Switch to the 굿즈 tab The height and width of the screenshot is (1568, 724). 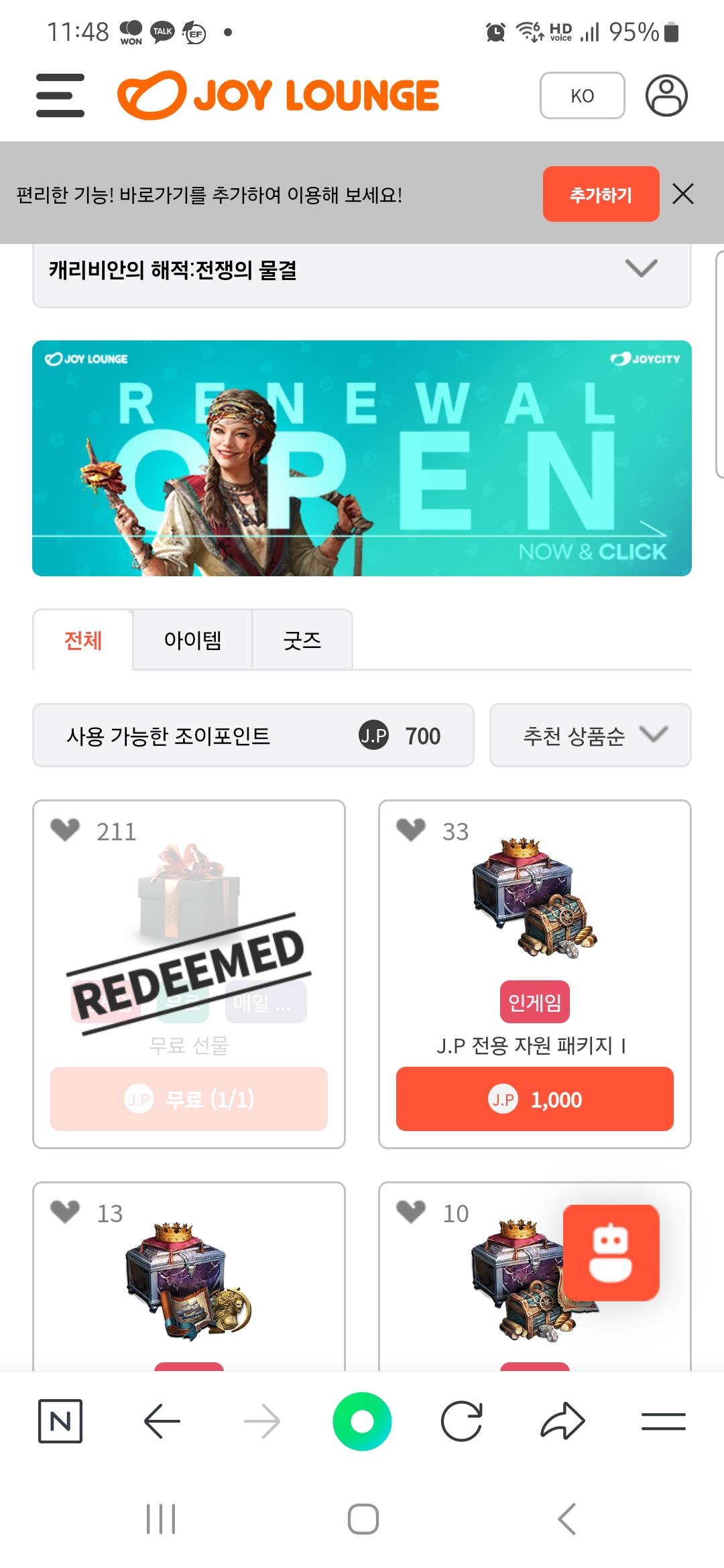302,640
